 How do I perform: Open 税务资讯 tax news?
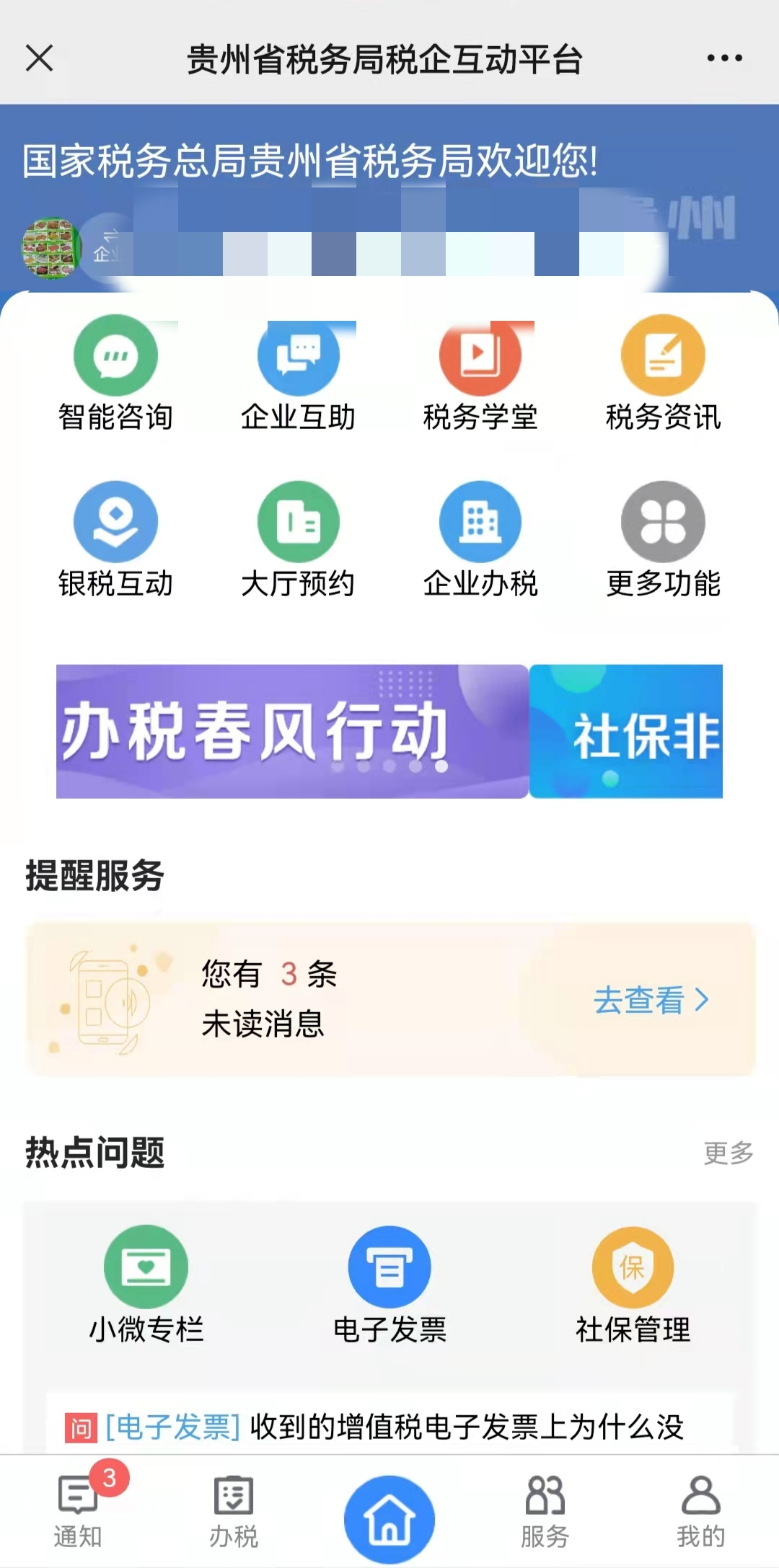pos(663,373)
